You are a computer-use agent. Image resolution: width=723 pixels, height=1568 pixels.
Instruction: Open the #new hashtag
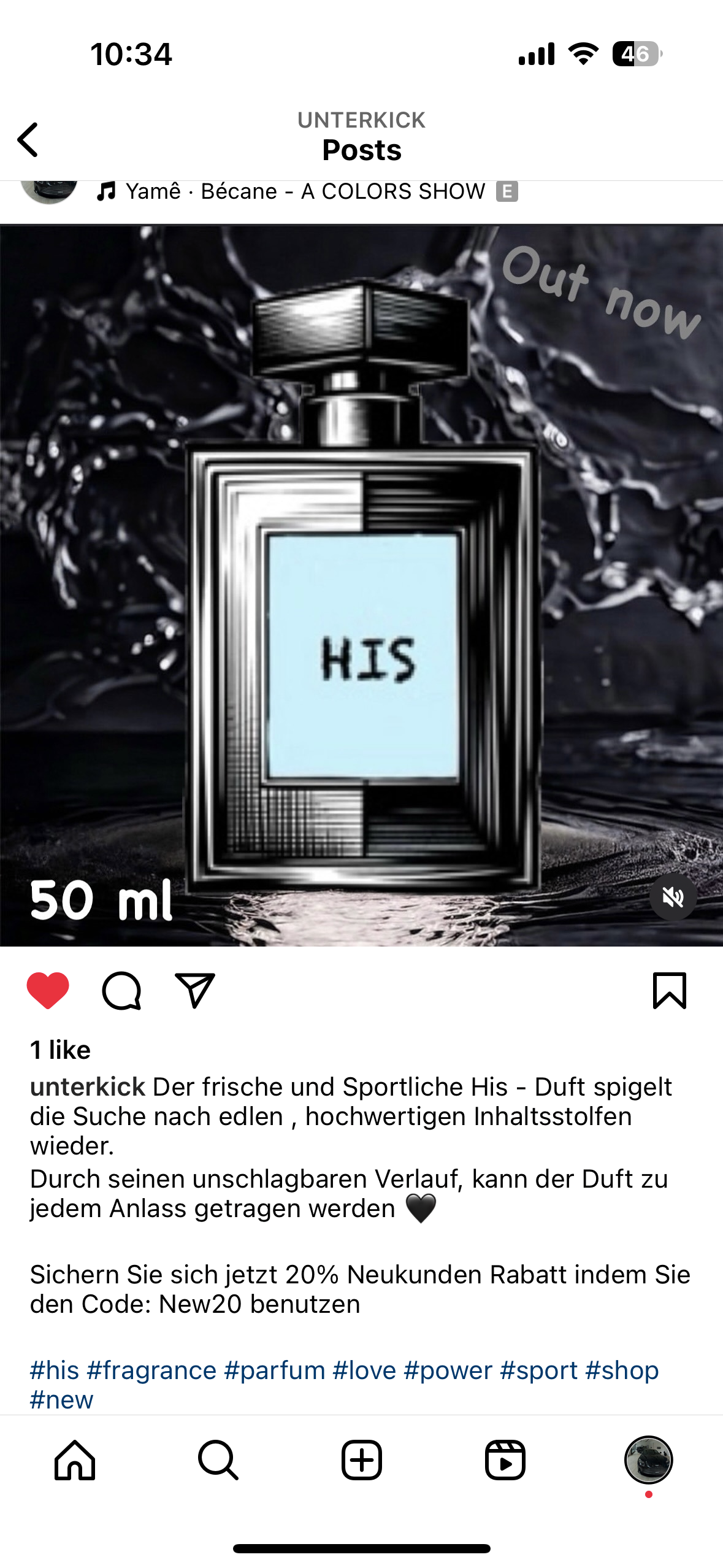point(61,1399)
